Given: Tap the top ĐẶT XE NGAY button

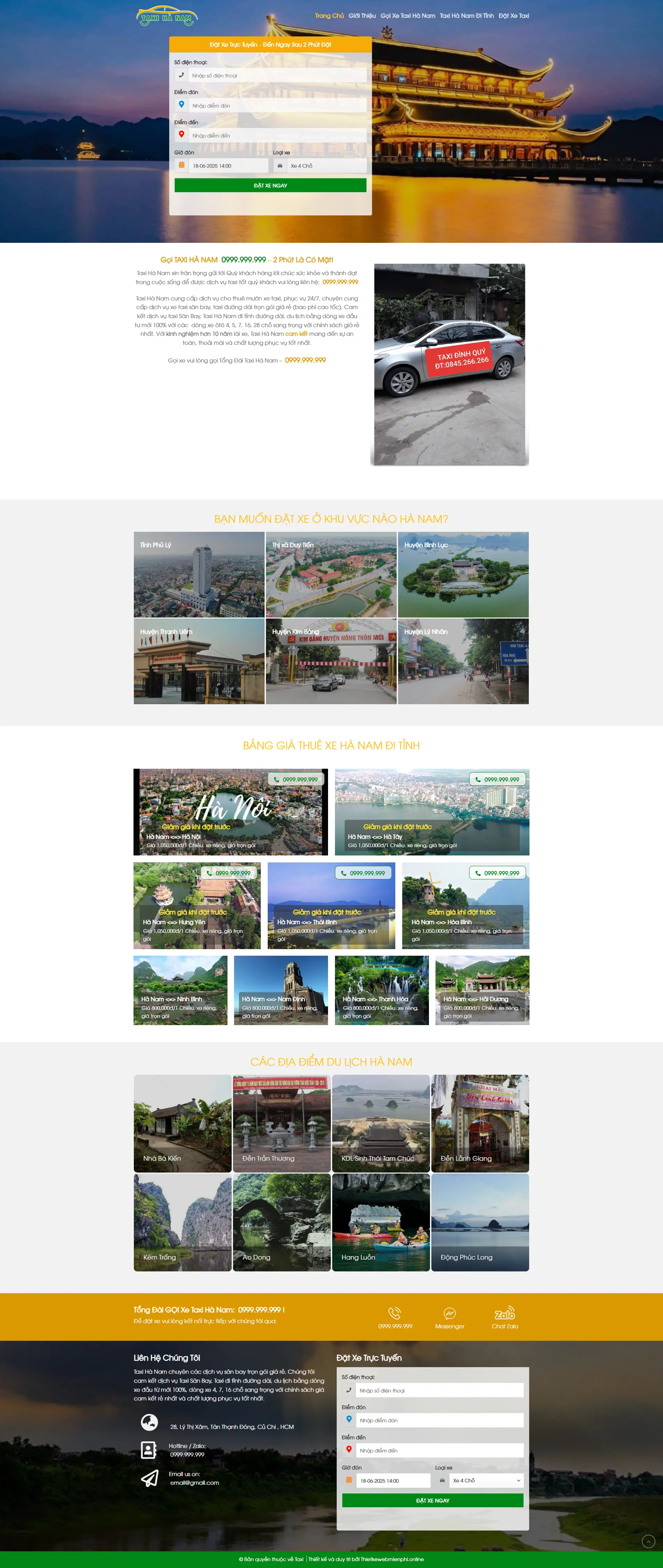Looking at the screenshot, I should click(x=270, y=186).
